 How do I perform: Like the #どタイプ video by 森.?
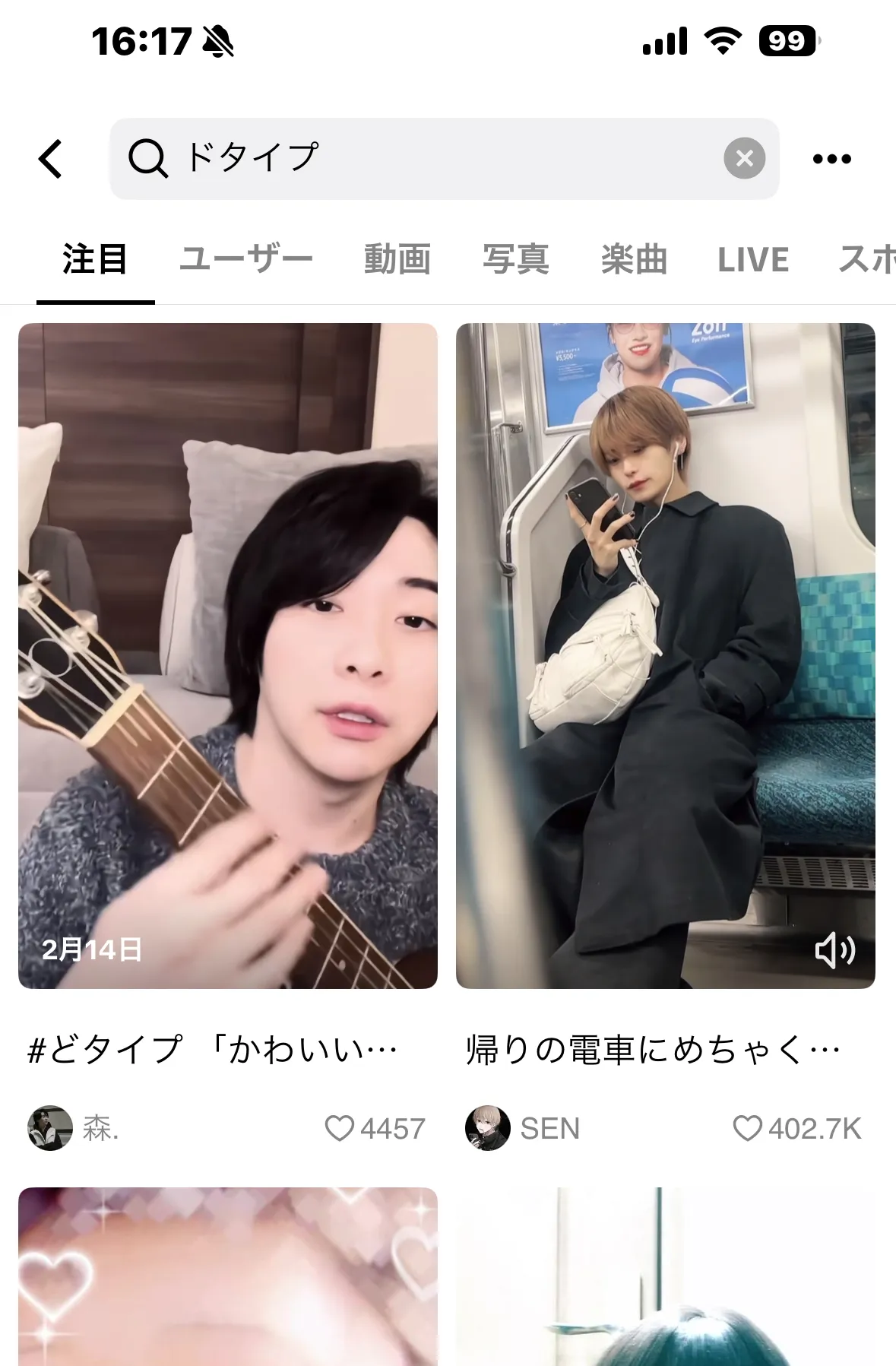point(340,1129)
